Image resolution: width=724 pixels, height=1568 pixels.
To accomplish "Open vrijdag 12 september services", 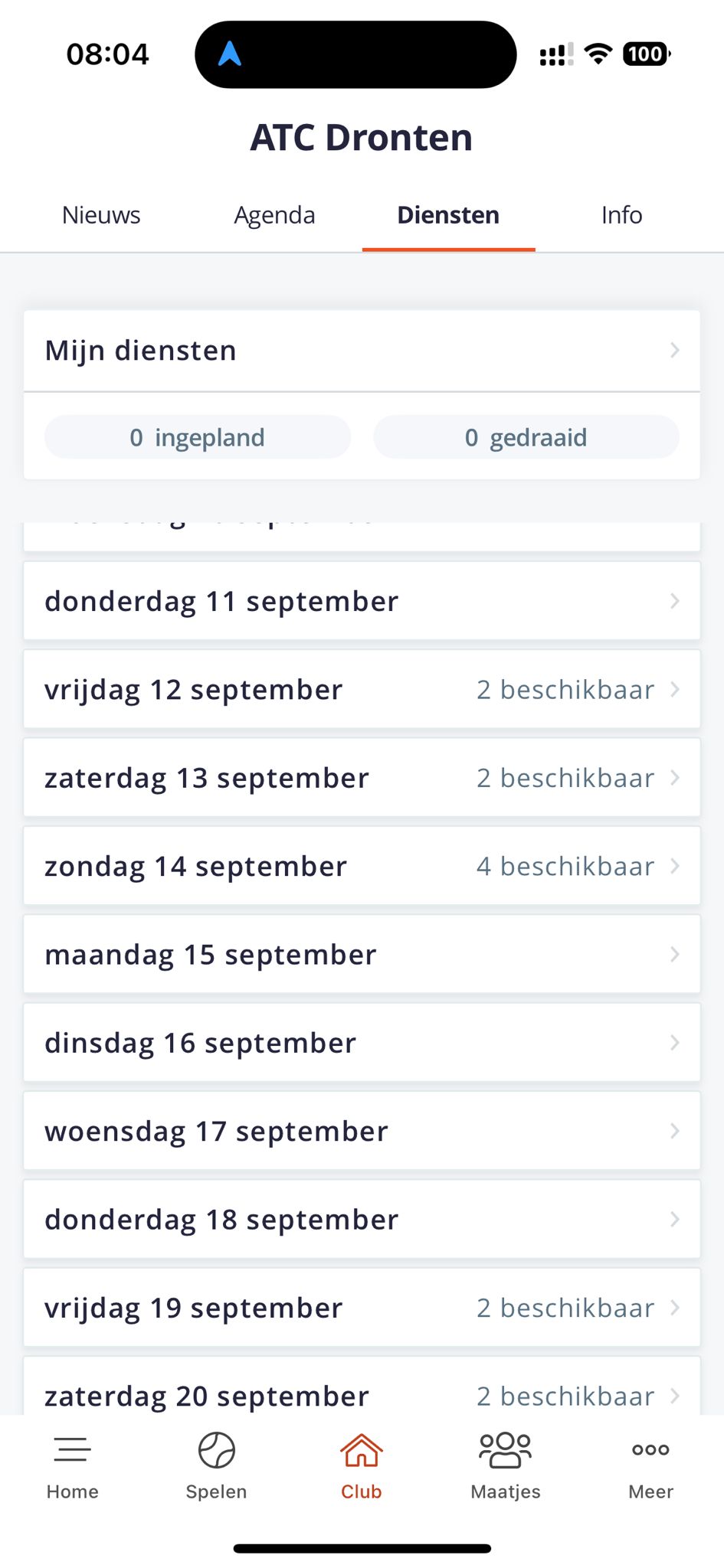I will coord(362,689).
